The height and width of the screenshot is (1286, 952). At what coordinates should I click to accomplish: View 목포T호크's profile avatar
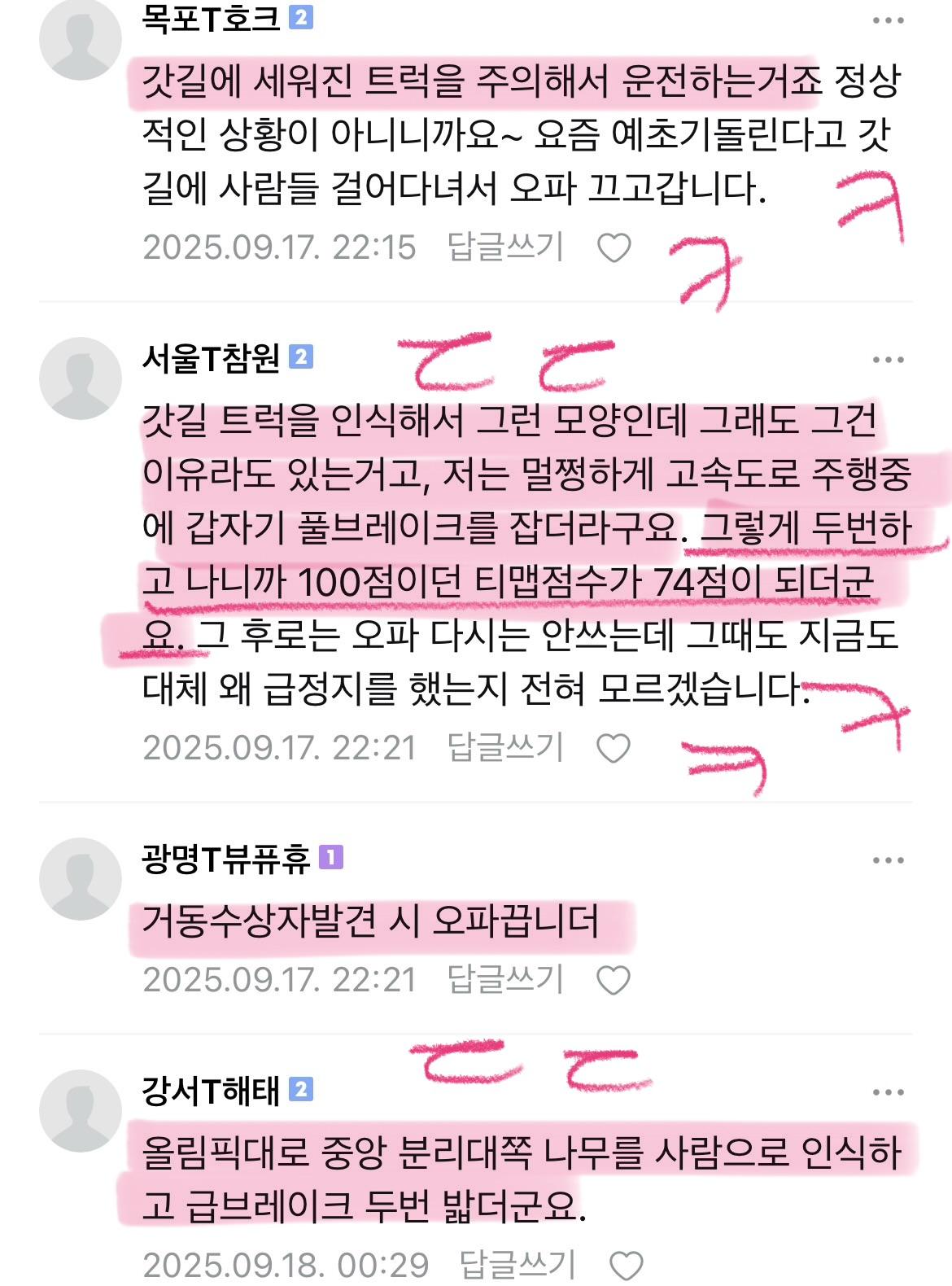click(80, 39)
